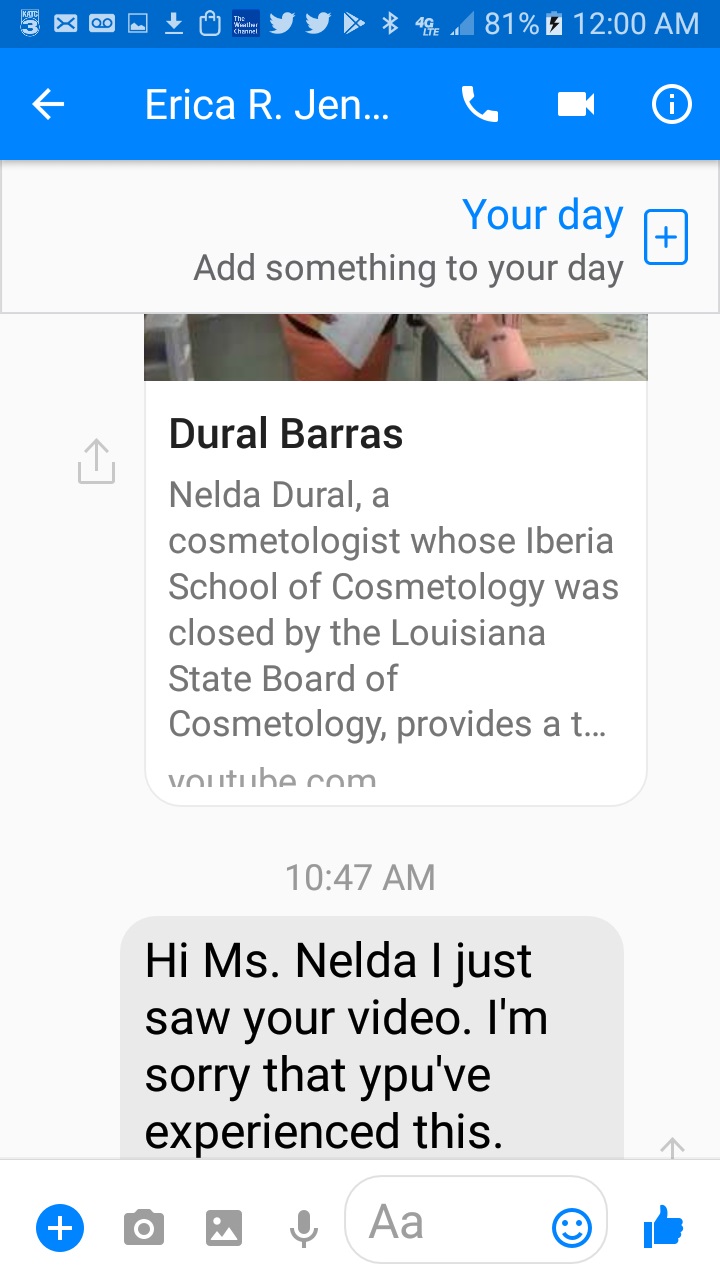
Task: Open the emoji picker
Action: [572, 1227]
